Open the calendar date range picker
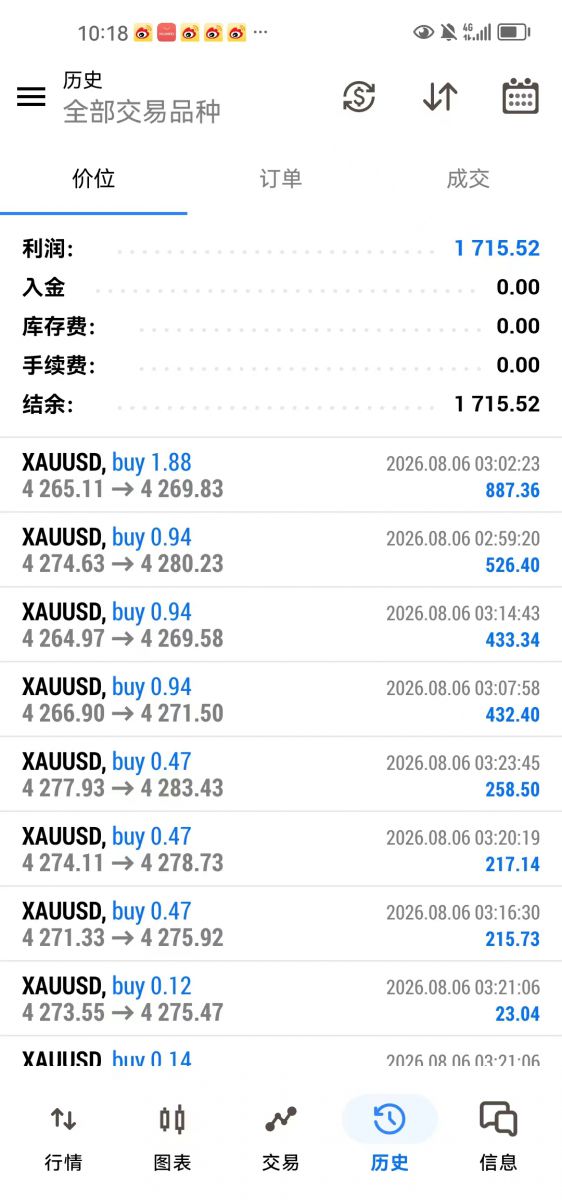Screen dimensions: 562x1200 tap(520, 96)
